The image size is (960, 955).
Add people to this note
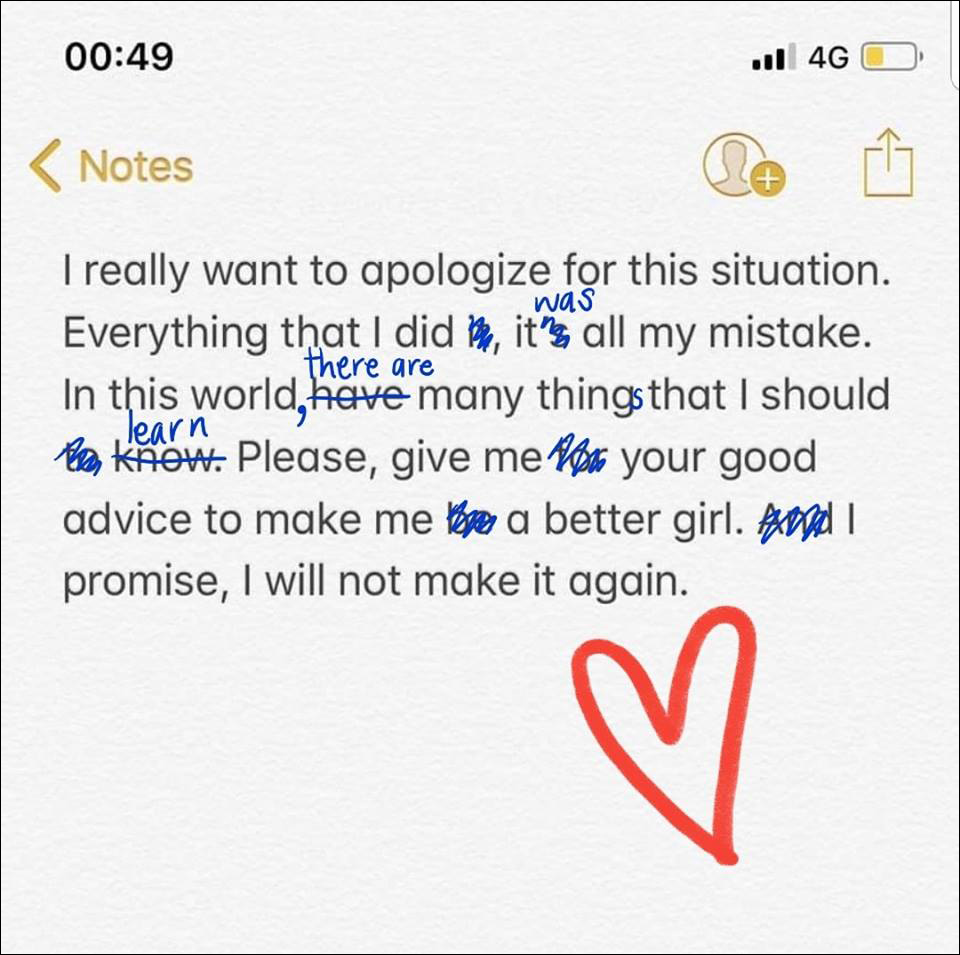[743, 165]
